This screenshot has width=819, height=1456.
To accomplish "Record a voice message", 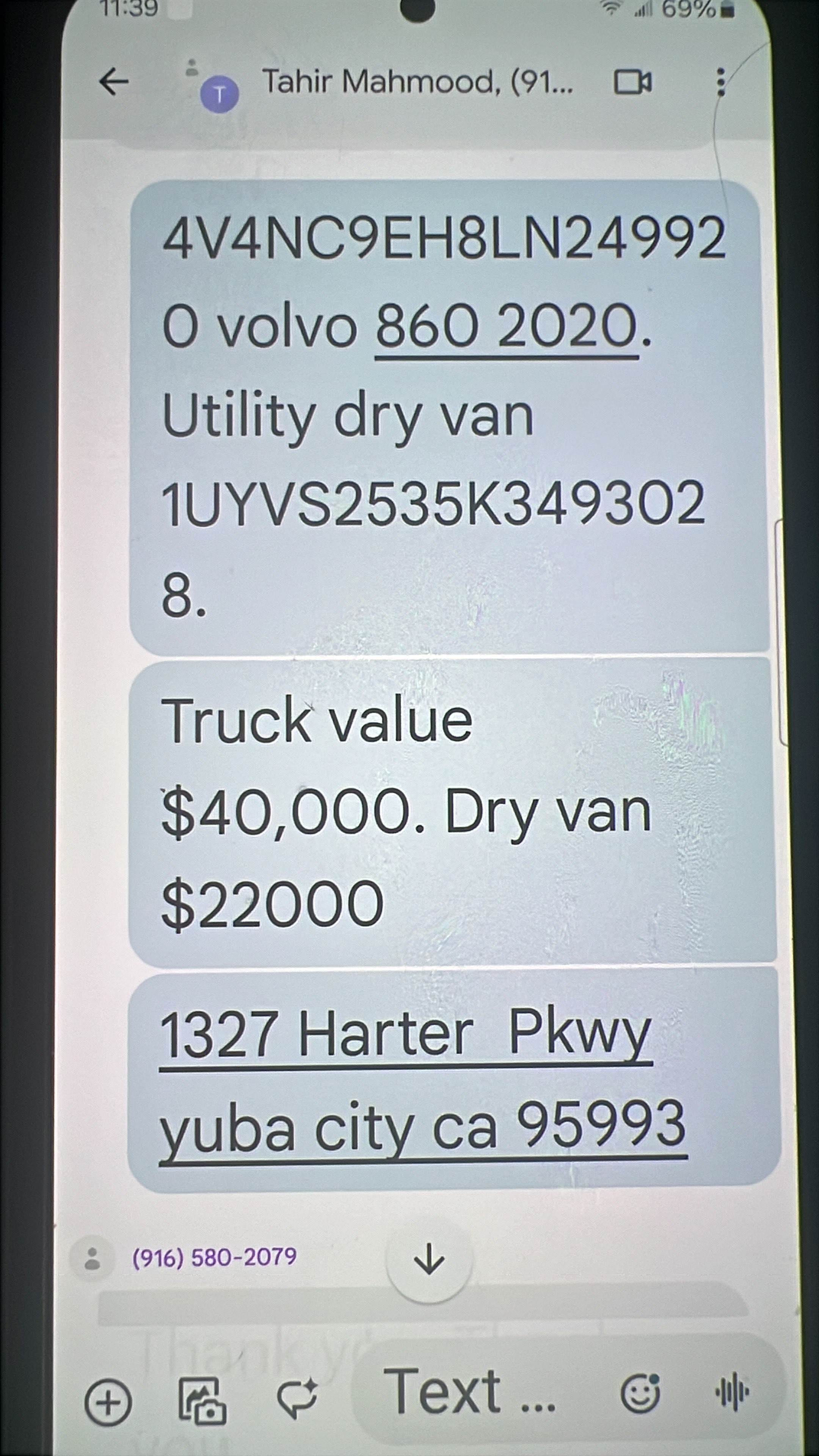I will coord(733,1393).
